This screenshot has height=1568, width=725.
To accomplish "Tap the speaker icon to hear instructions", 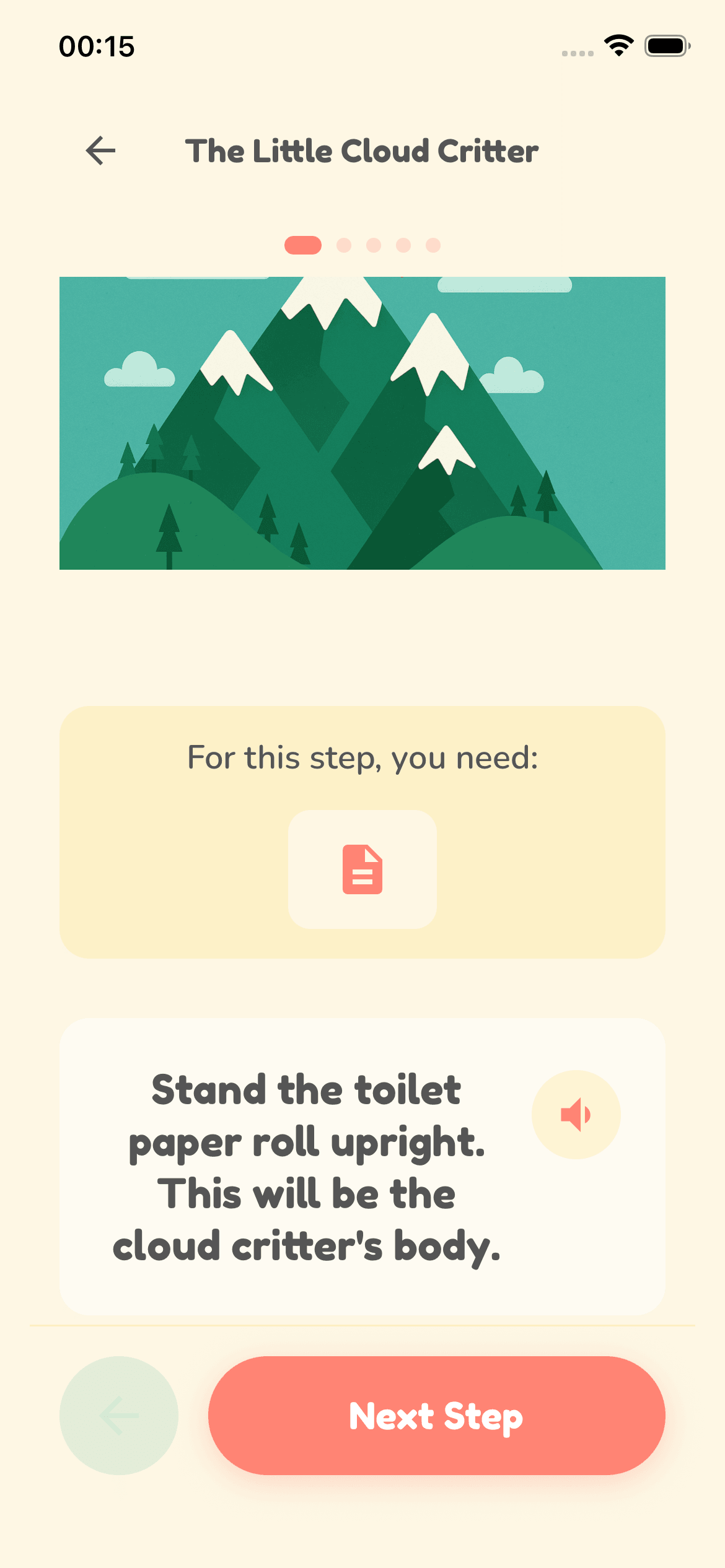I will point(576,1113).
